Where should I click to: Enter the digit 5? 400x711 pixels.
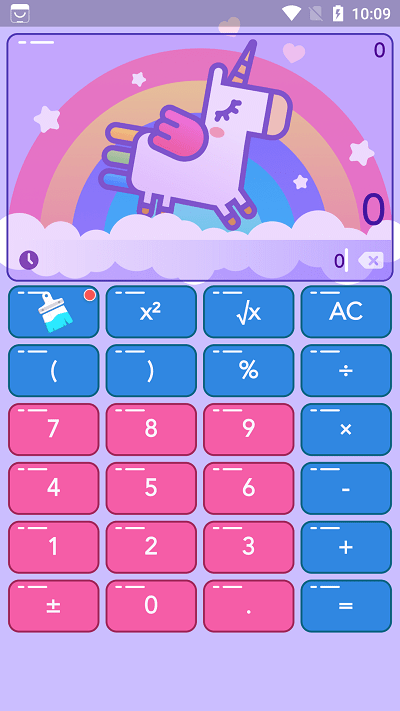coord(151,489)
